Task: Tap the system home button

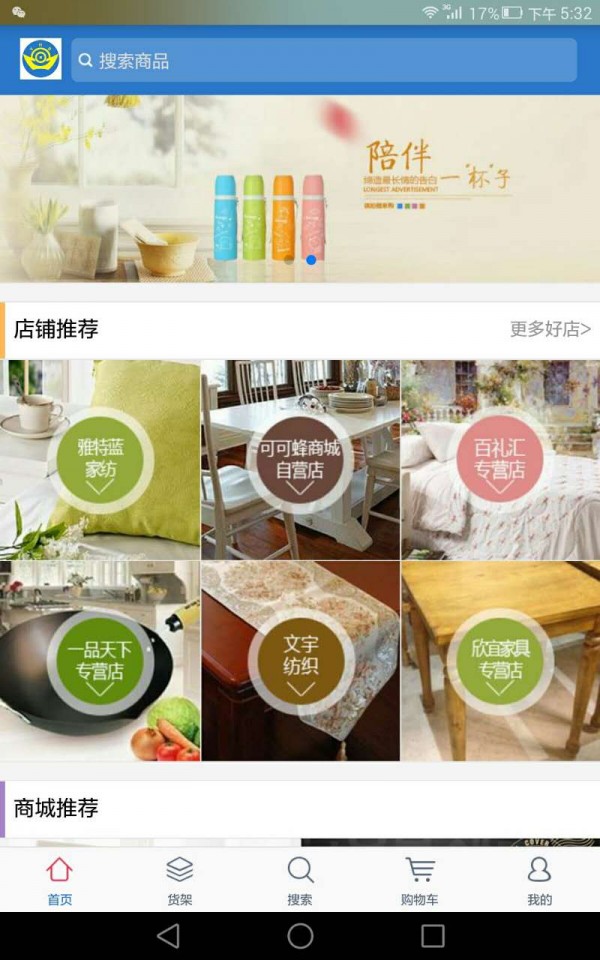Action: point(300,936)
